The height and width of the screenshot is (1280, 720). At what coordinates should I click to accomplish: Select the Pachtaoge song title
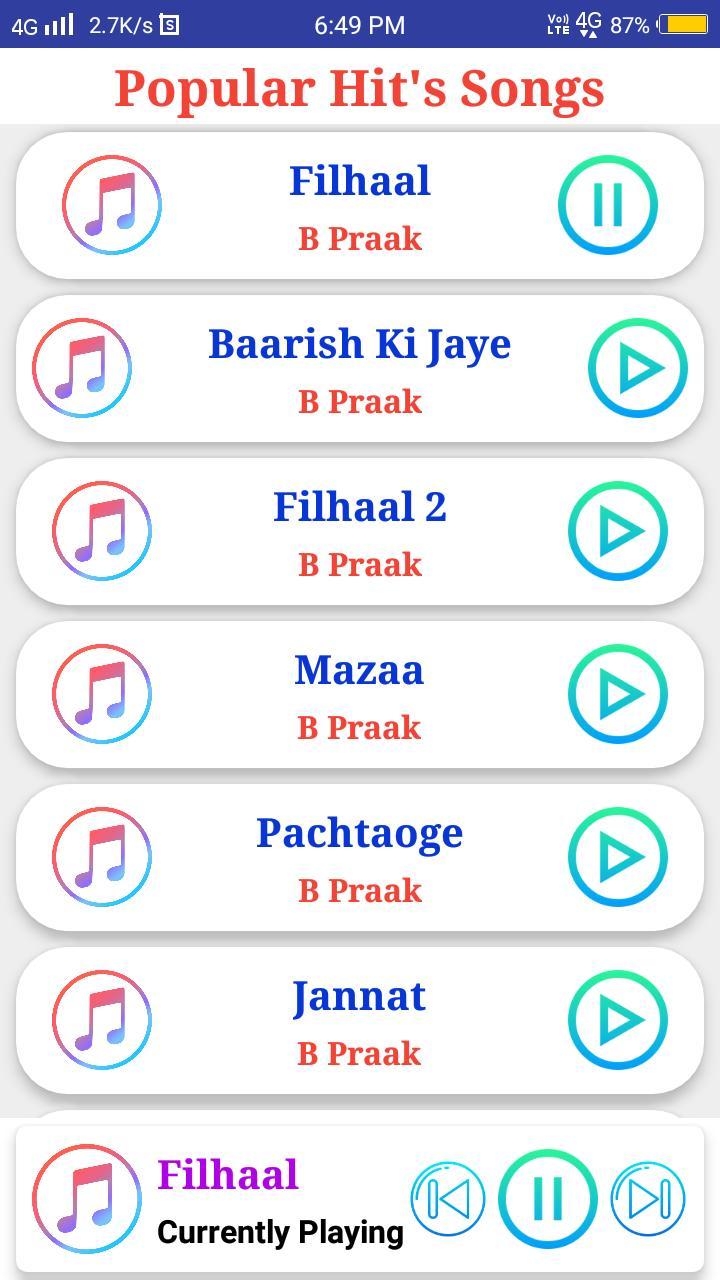click(x=360, y=833)
